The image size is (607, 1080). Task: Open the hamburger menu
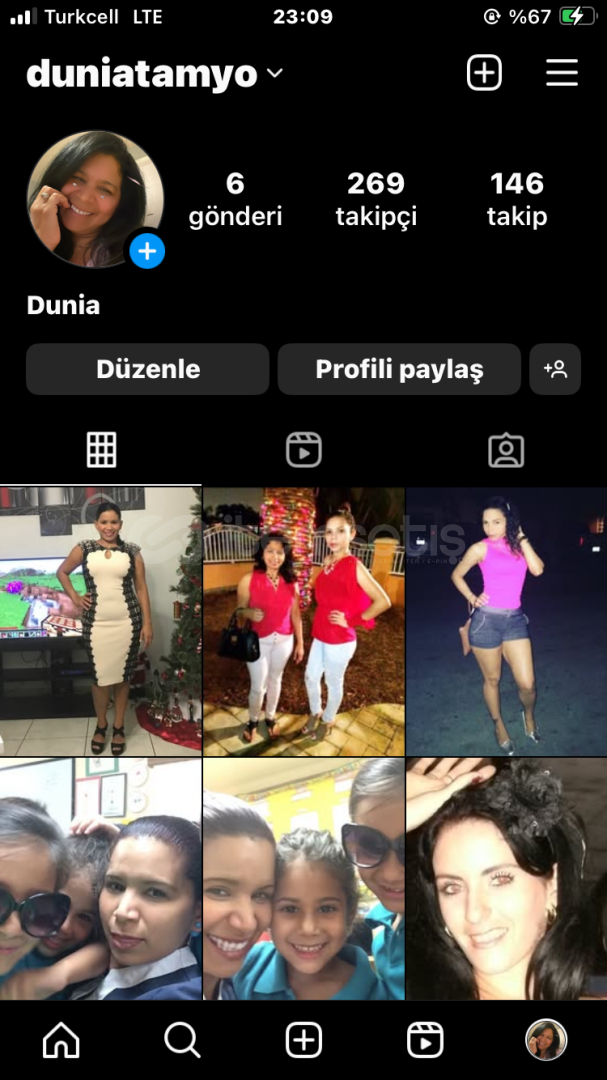tap(562, 72)
